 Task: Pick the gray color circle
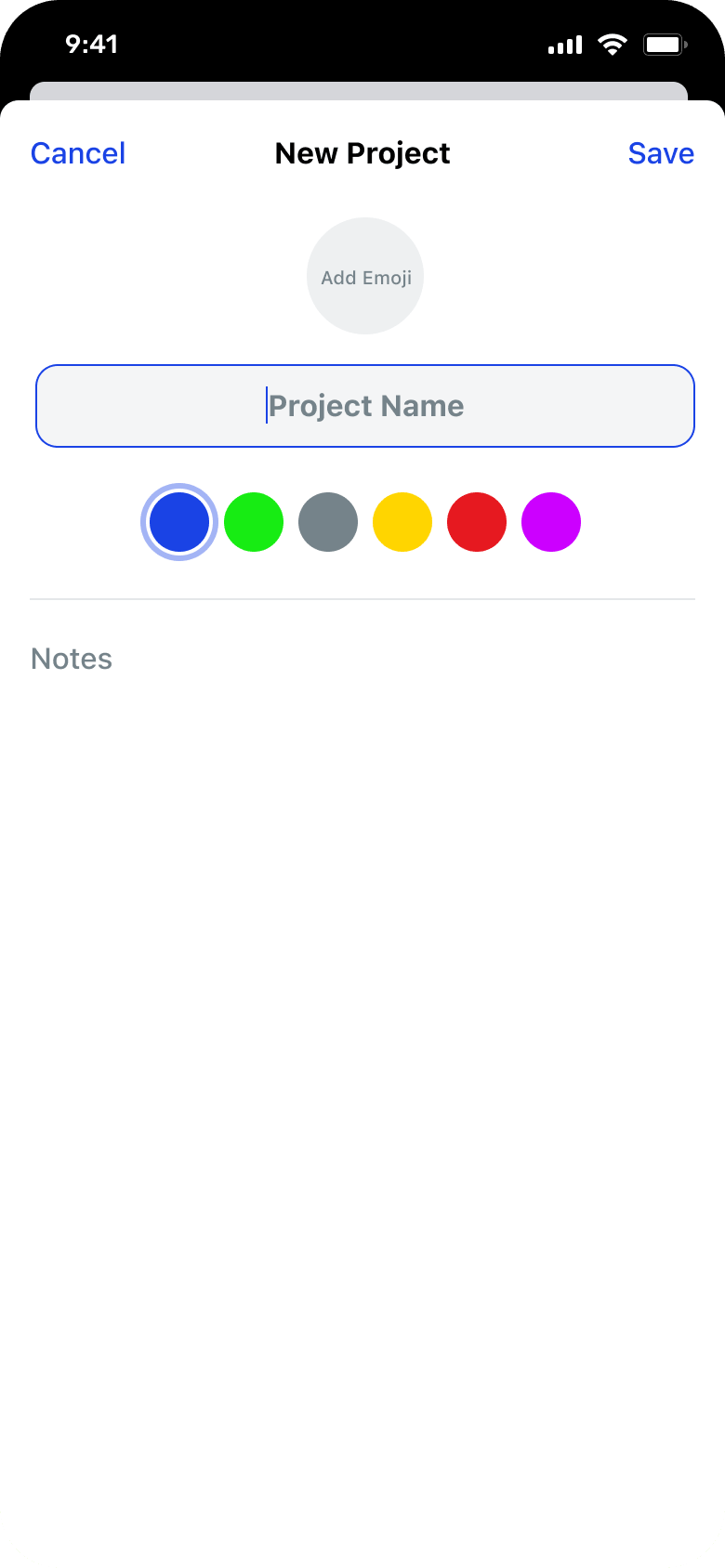pos(328,522)
